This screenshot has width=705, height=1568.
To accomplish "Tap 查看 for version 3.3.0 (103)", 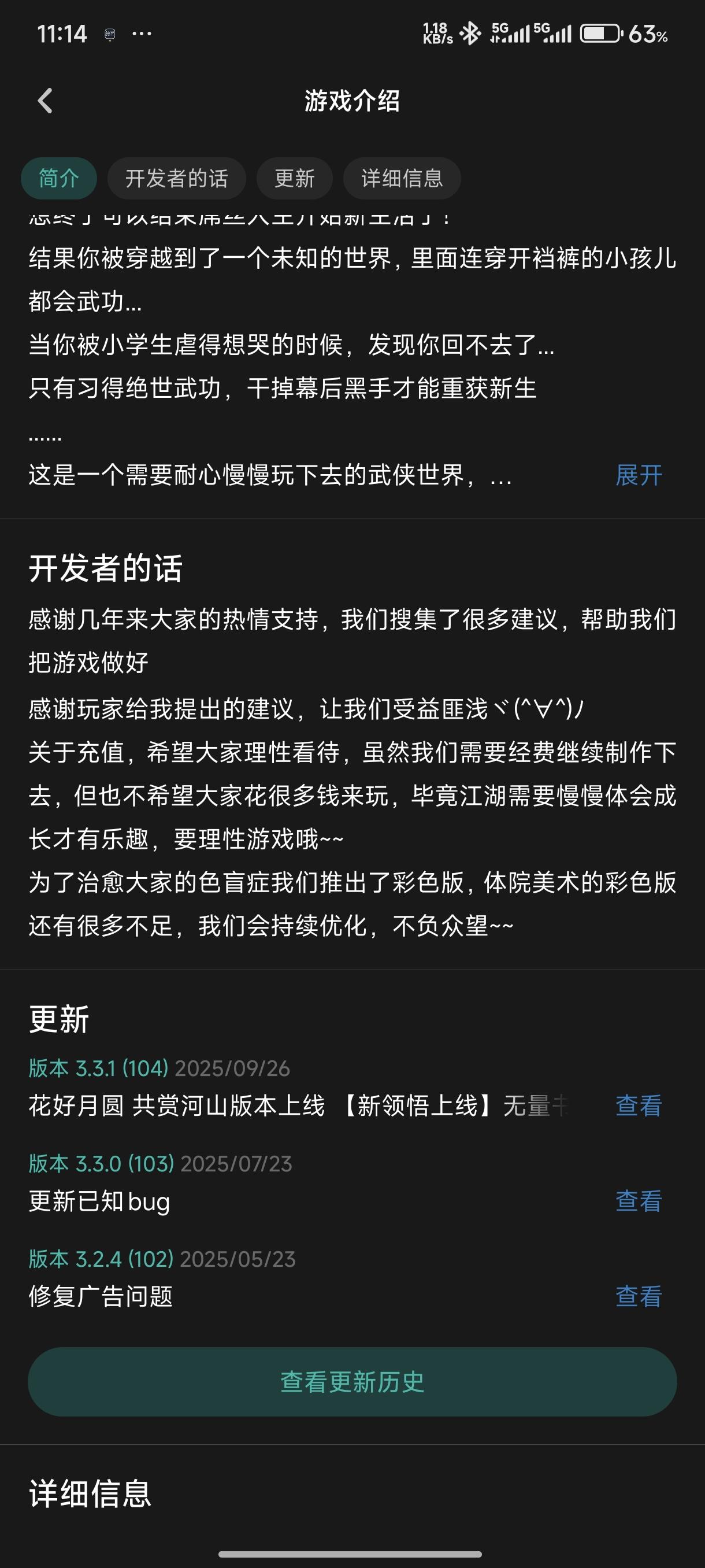I will pyautogui.click(x=639, y=1201).
